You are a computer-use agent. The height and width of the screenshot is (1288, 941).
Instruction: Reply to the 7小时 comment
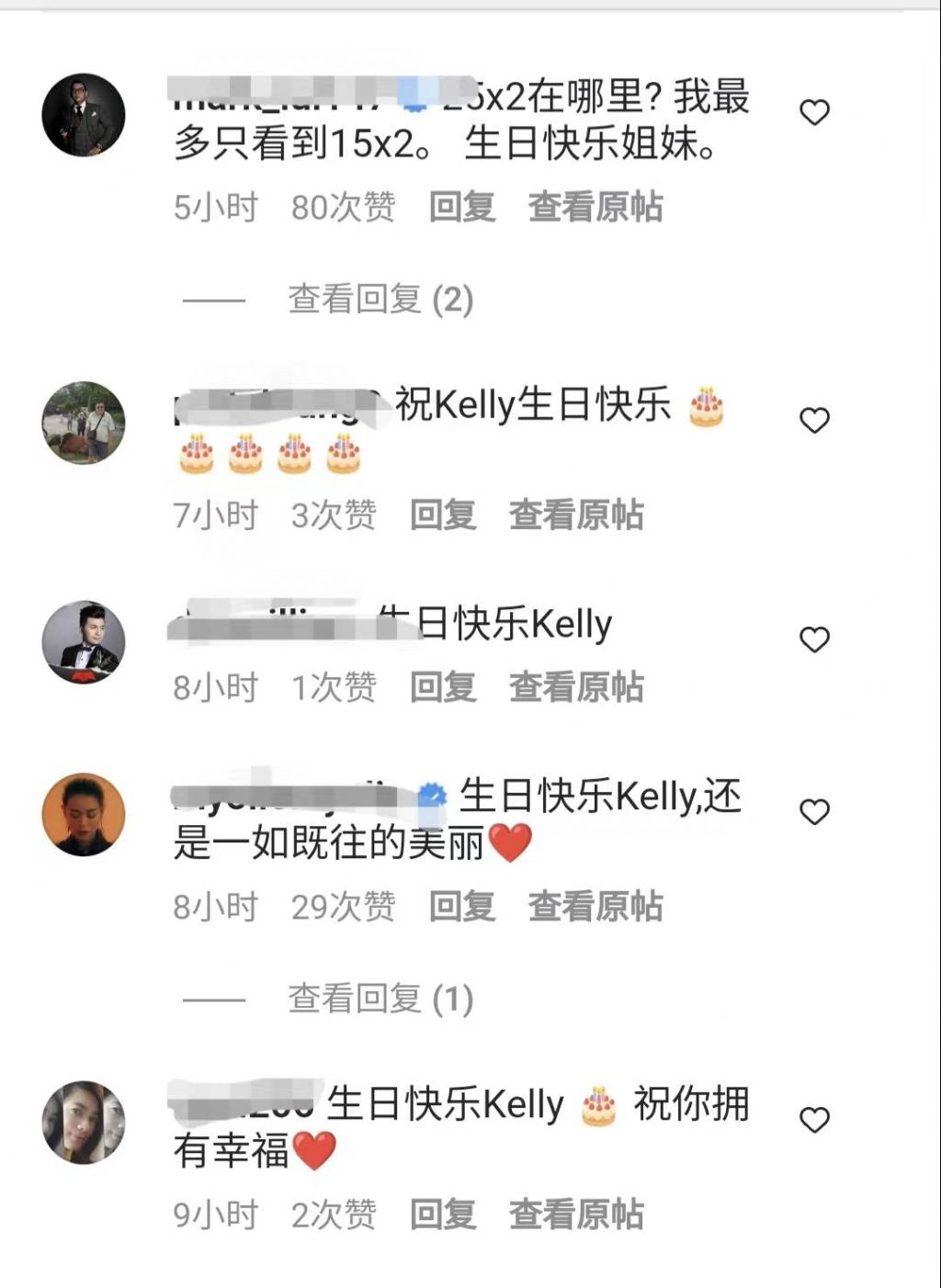(x=443, y=515)
